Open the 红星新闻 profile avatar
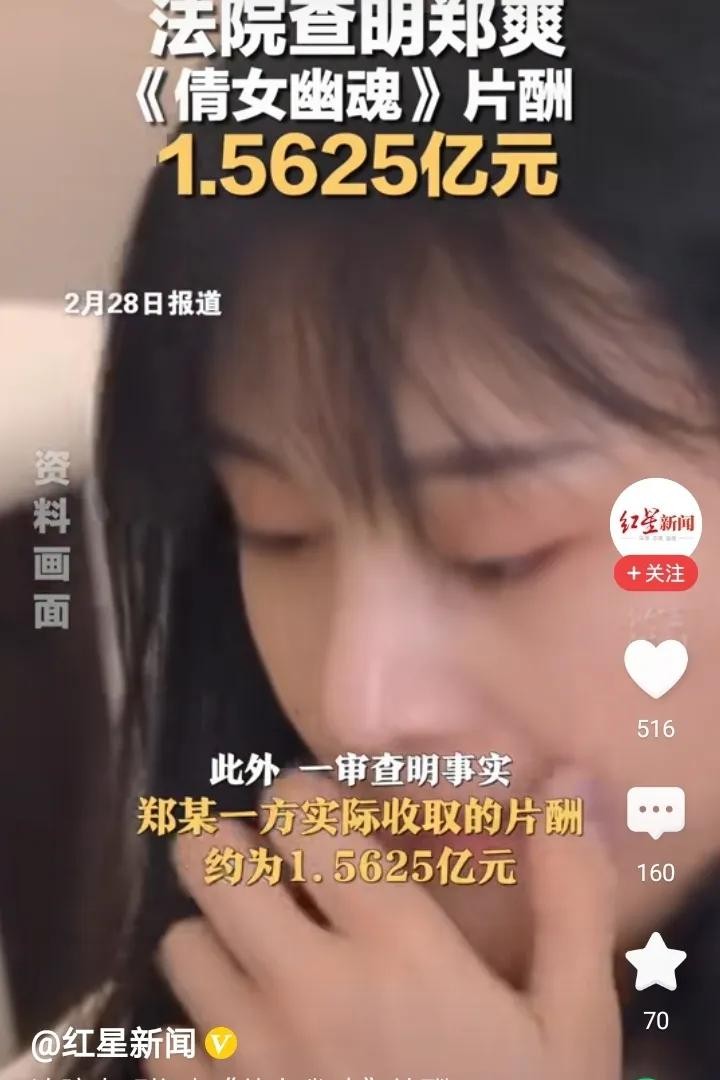 (x=655, y=520)
